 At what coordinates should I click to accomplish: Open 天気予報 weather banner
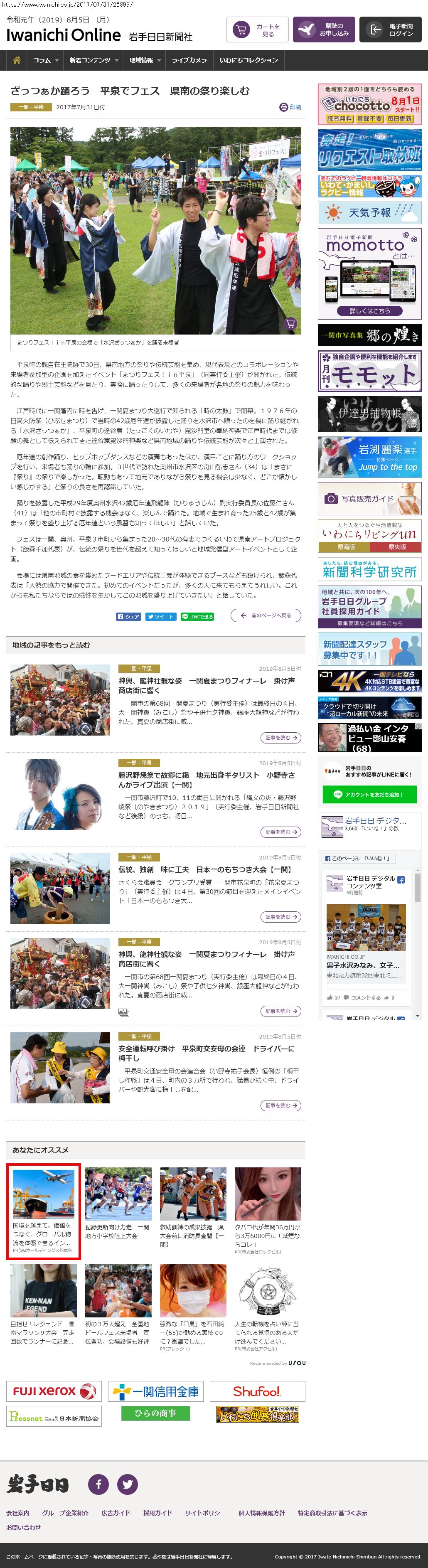pyautogui.click(x=369, y=212)
